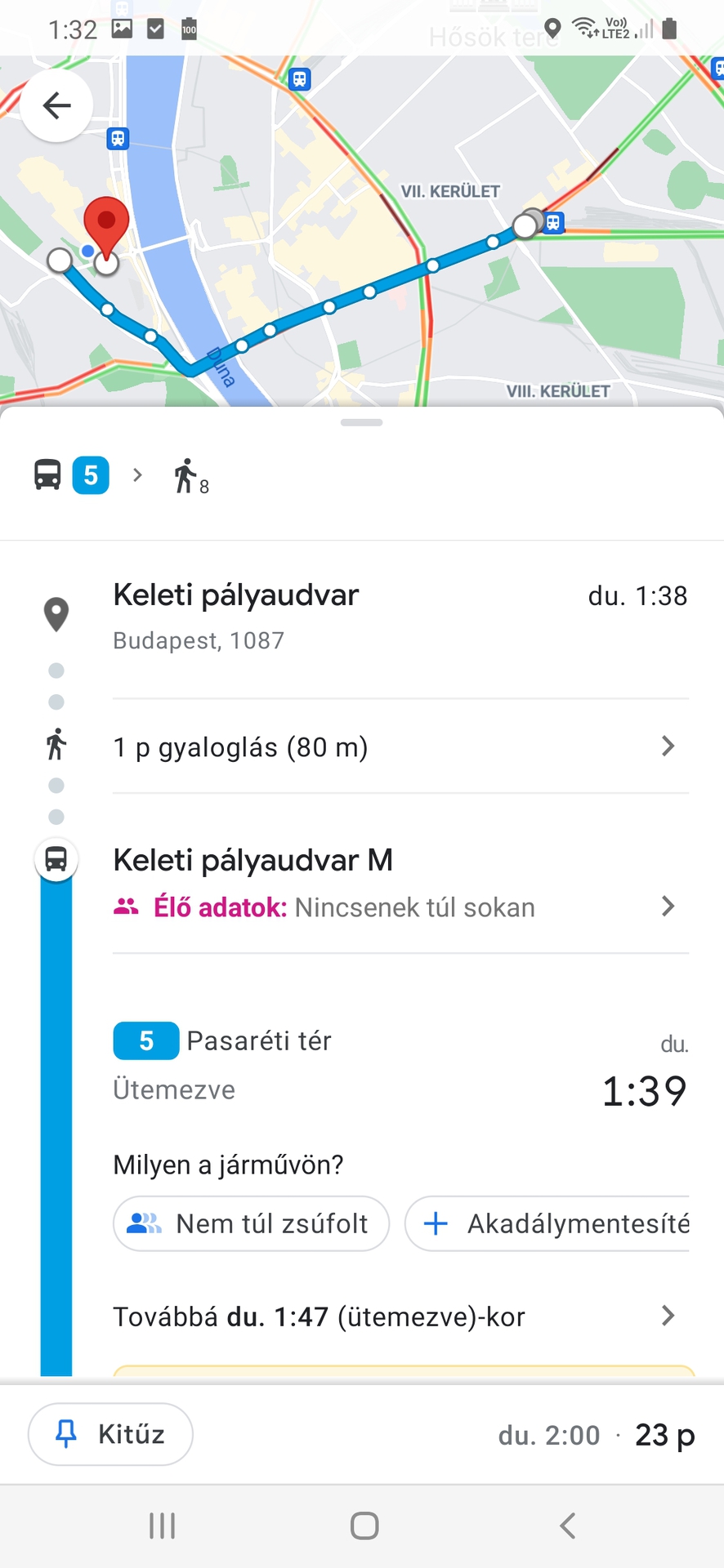Open the system recent apps view
The height and width of the screenshot is (1568, 724).
[x=162, y=1526]
